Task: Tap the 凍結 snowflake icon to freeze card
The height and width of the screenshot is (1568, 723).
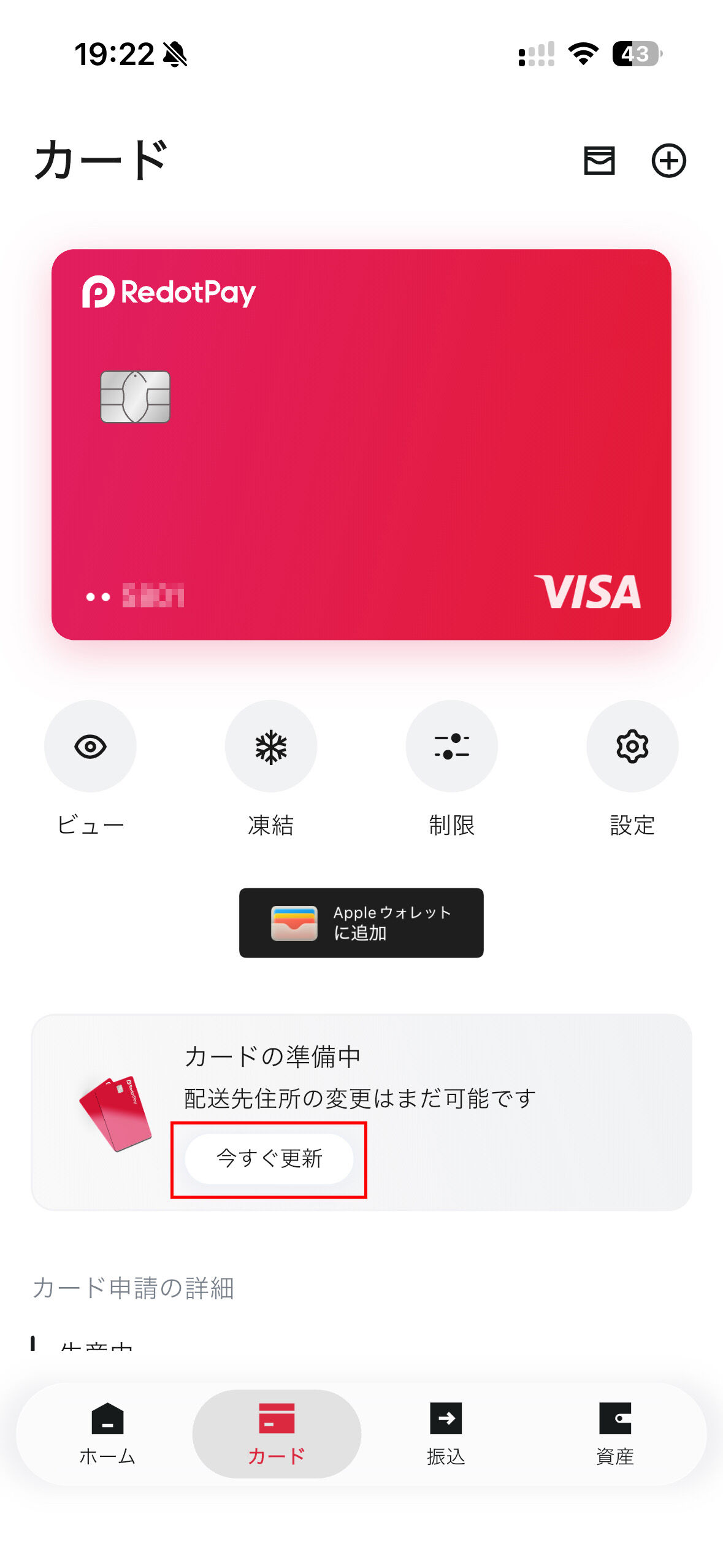Action: tap(270, 746)
